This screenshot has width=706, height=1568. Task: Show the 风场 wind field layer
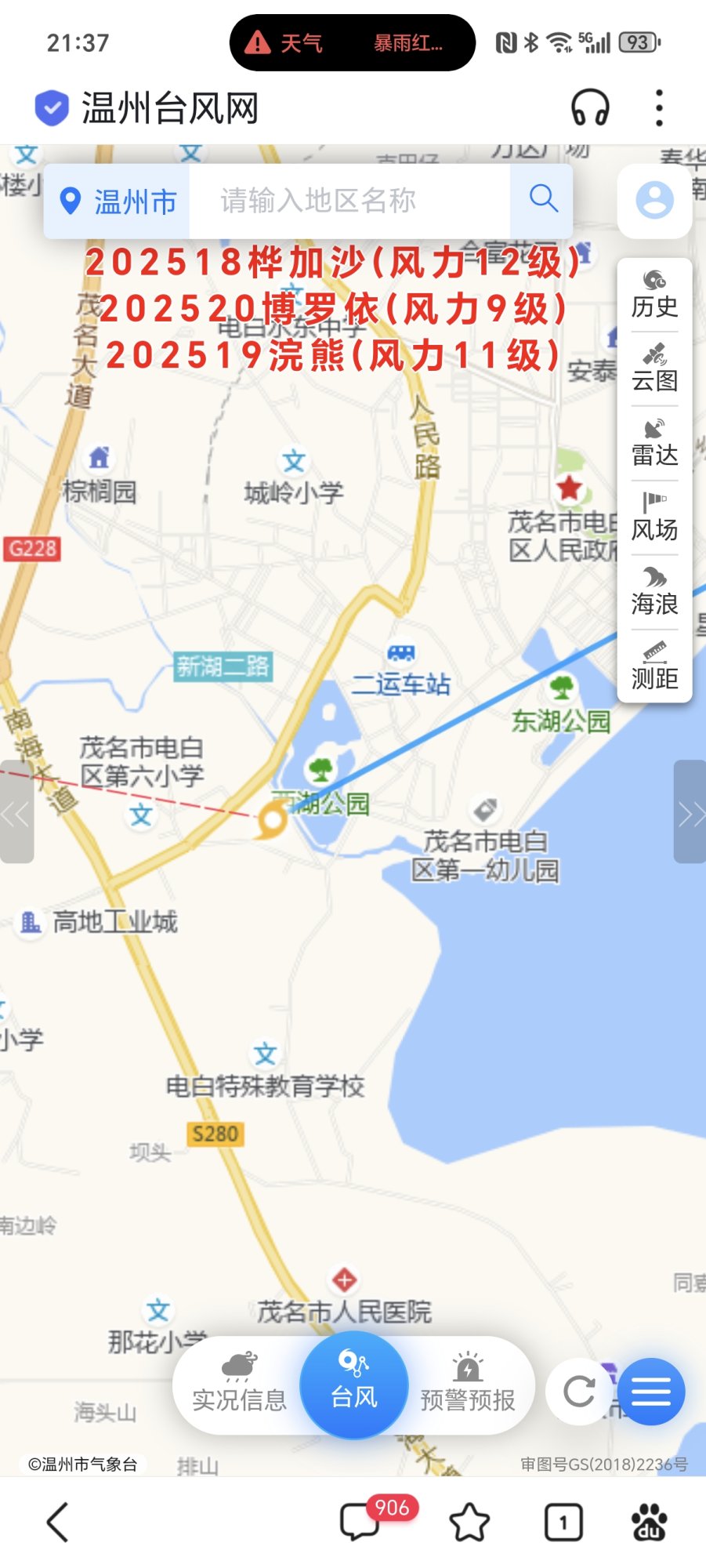point(654,518)
